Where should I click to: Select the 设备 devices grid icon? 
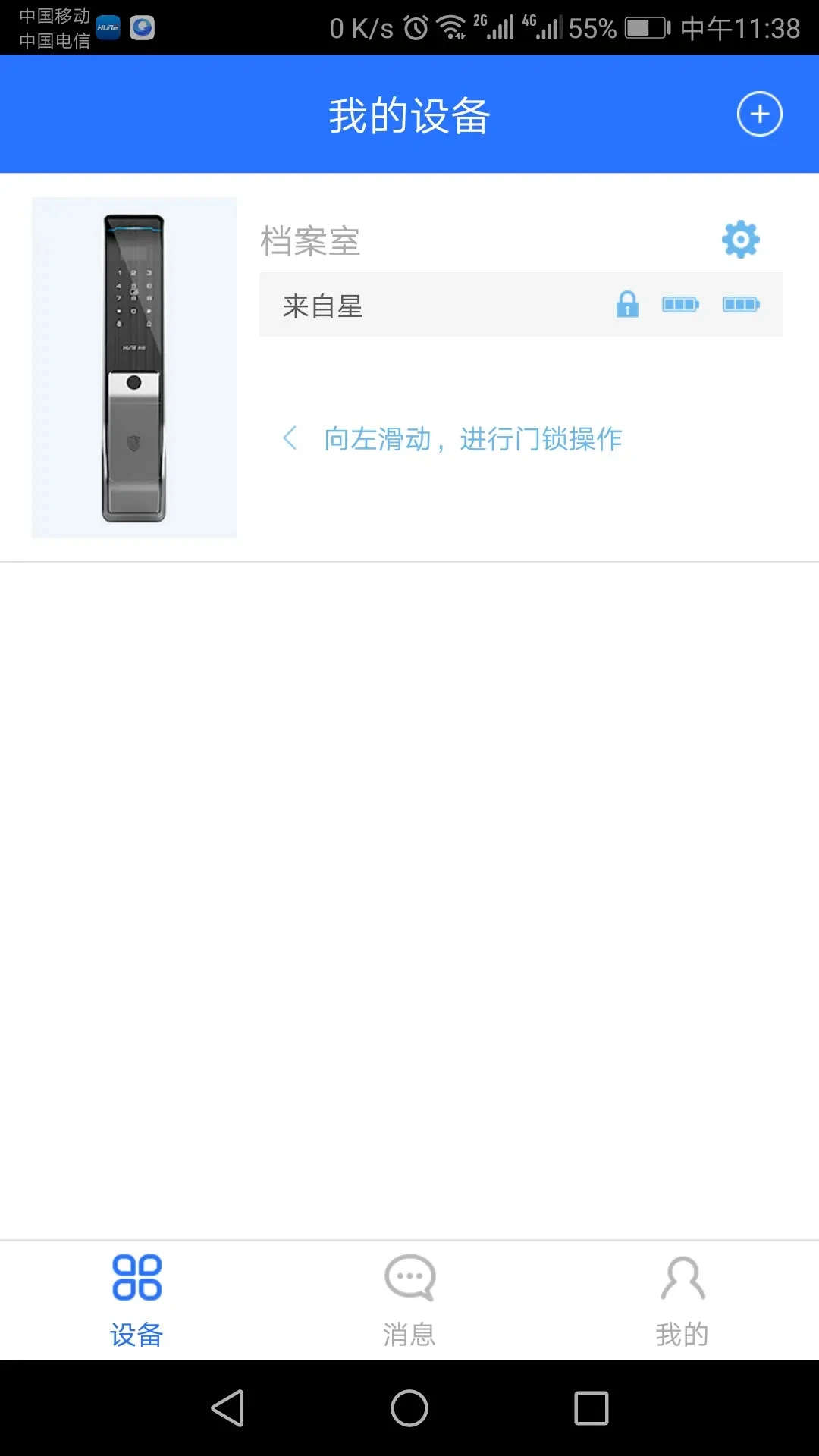136,1278
